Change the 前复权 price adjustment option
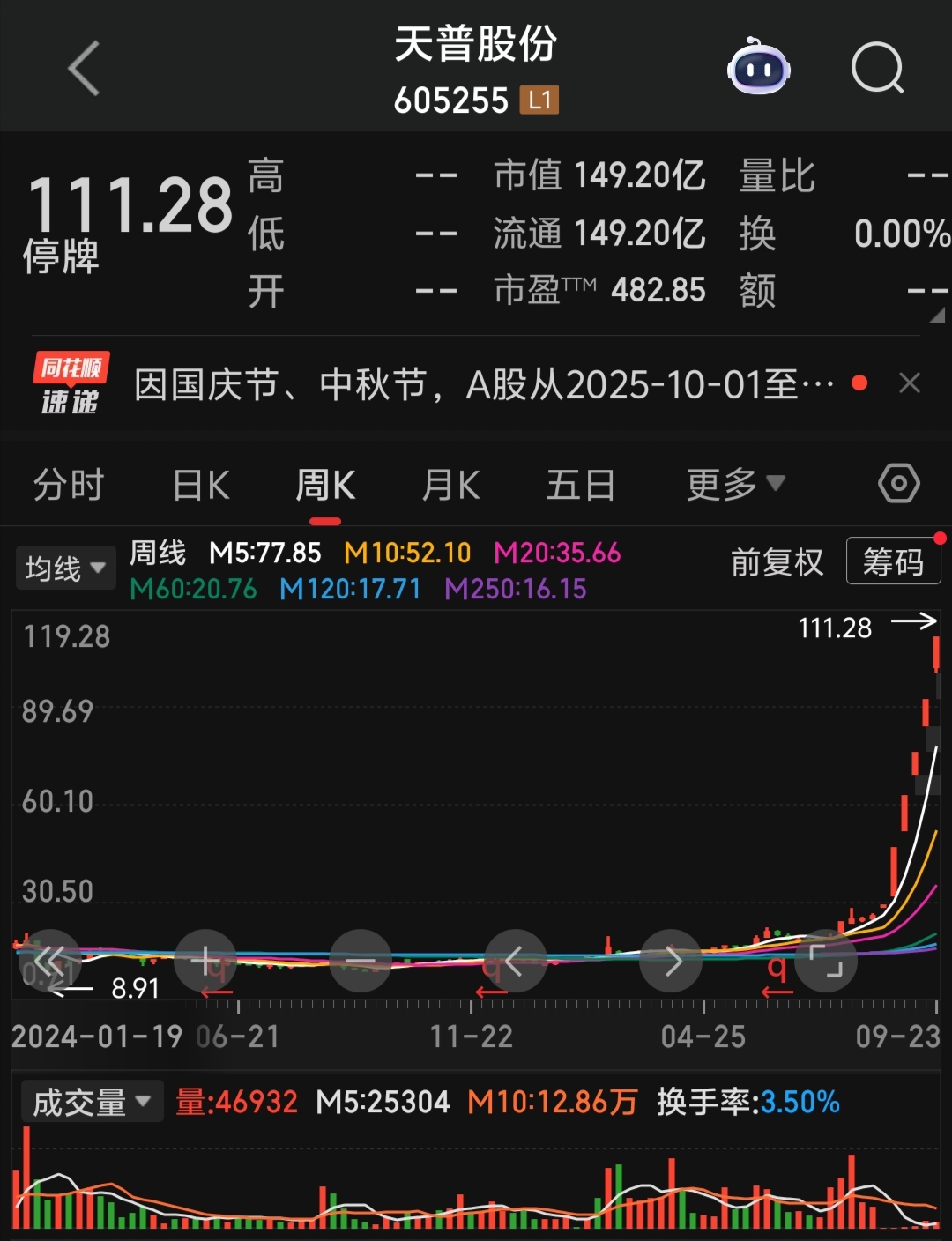 tap(777, 561)
